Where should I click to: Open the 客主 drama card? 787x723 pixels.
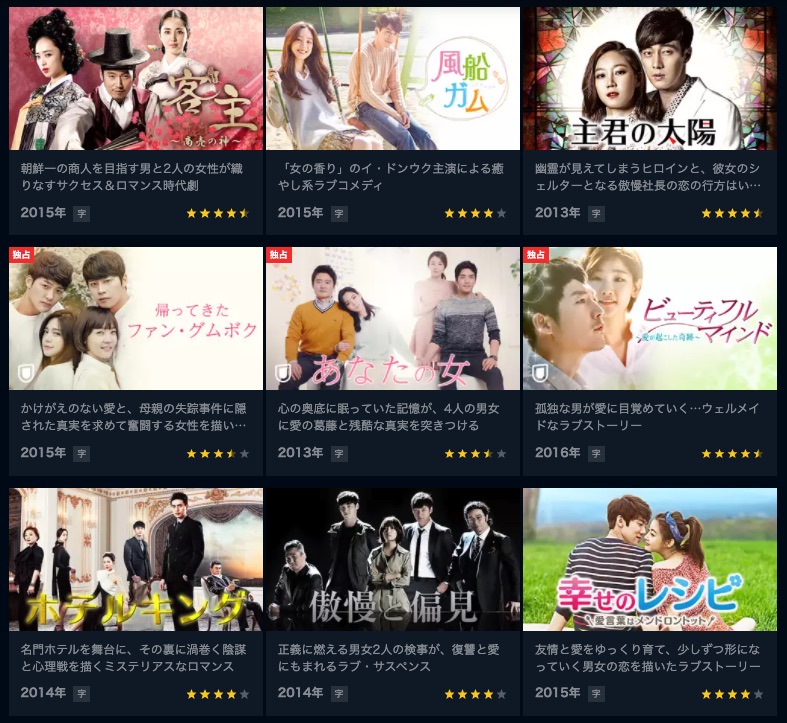point(136,80)
